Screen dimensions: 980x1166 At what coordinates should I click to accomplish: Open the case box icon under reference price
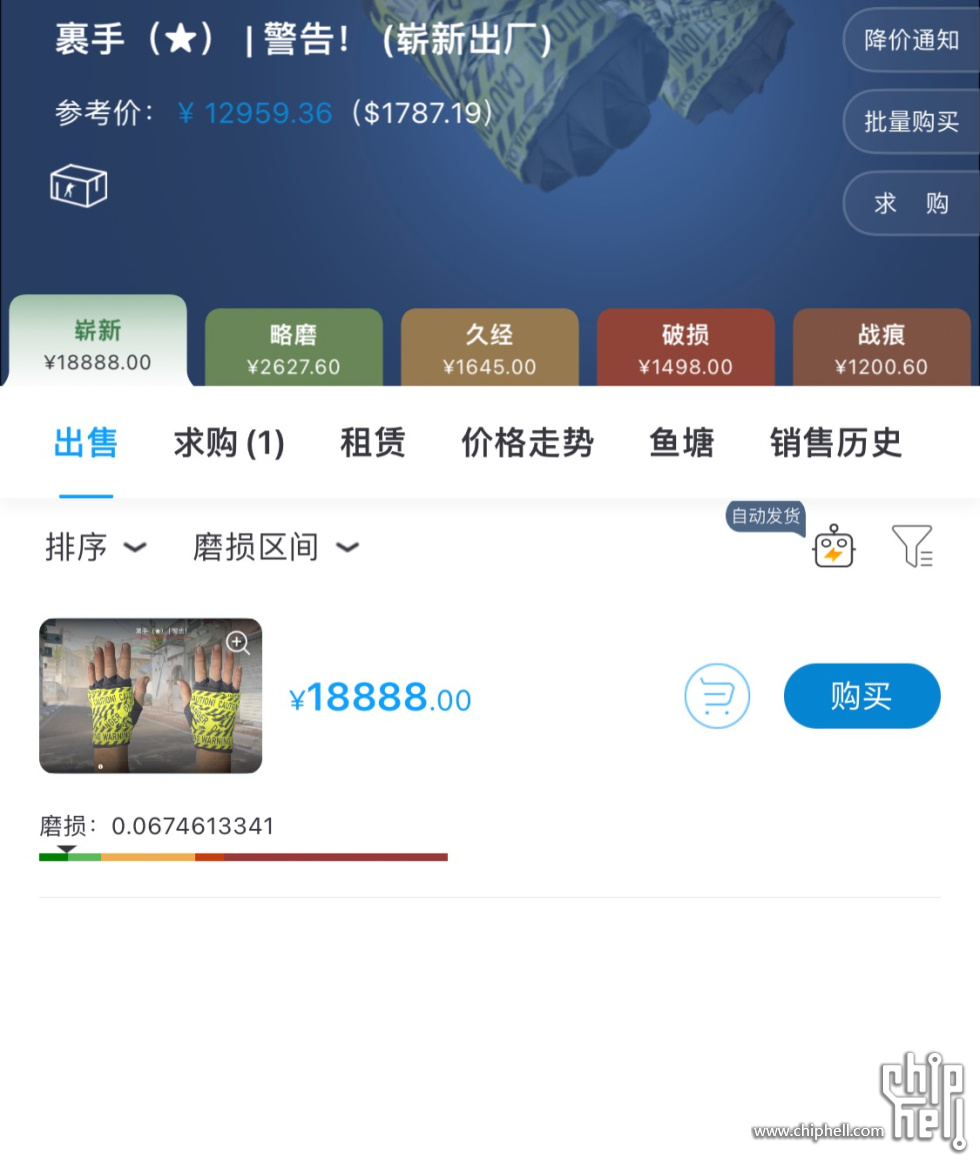pyautogui.click(x=79, y=186)
